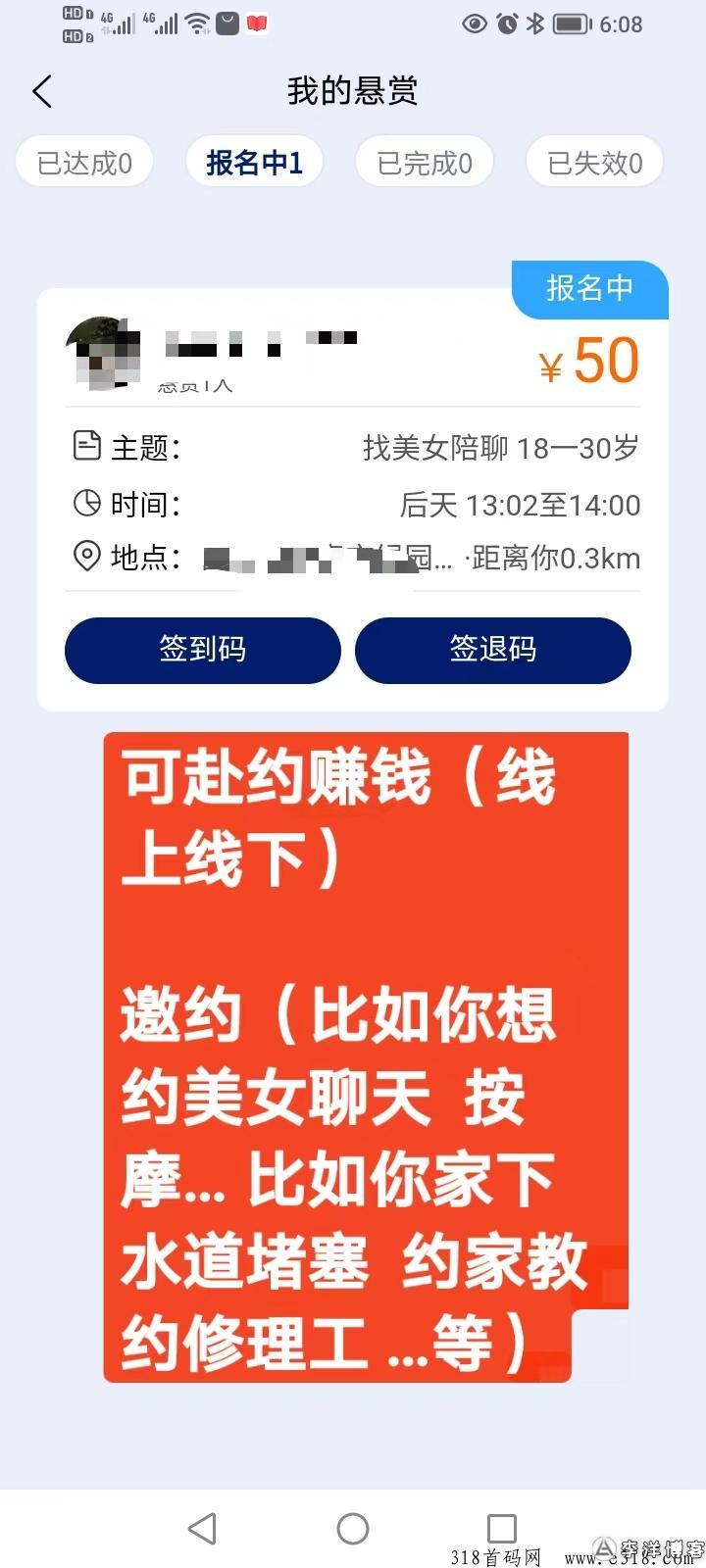Tap the system home button

(353, 1528)
